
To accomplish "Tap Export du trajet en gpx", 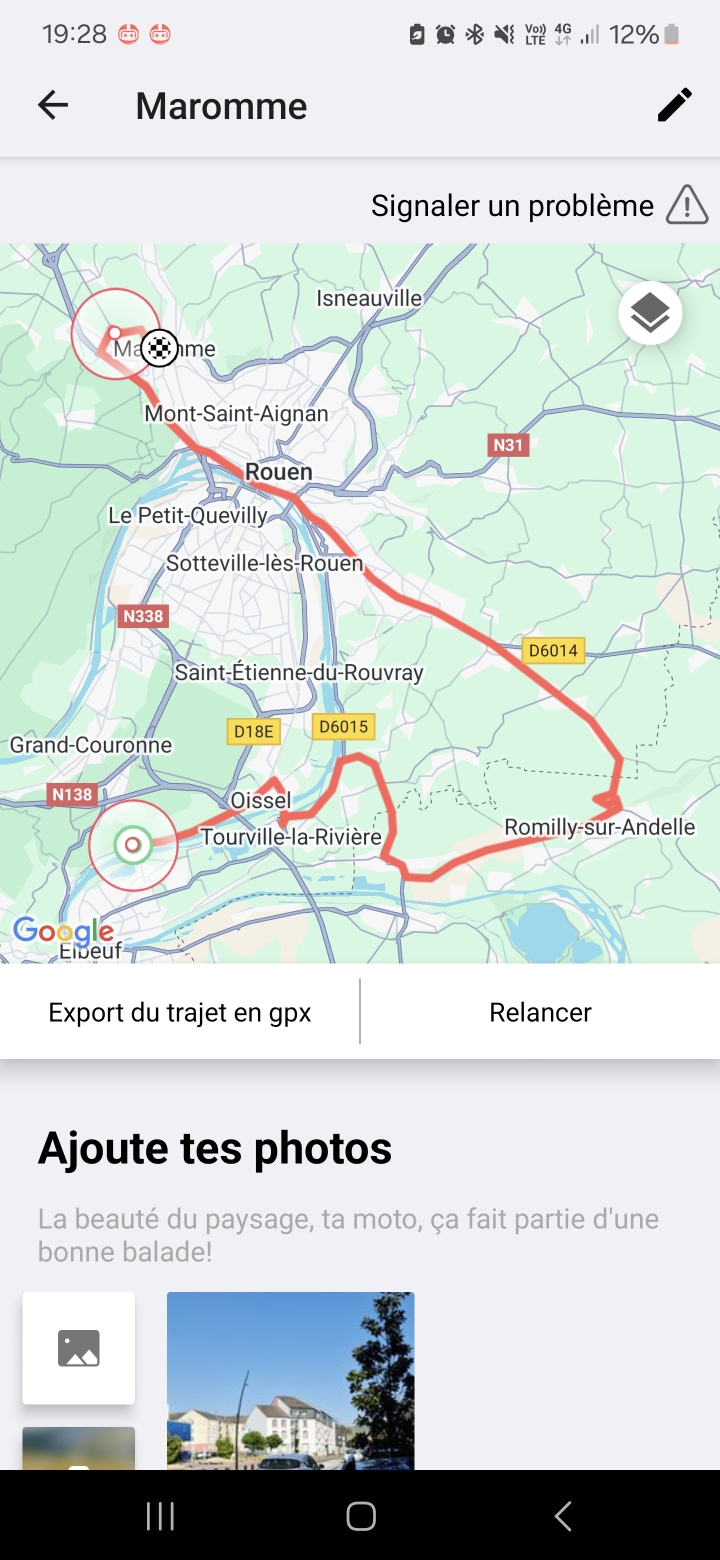I will pos(180,1012).
